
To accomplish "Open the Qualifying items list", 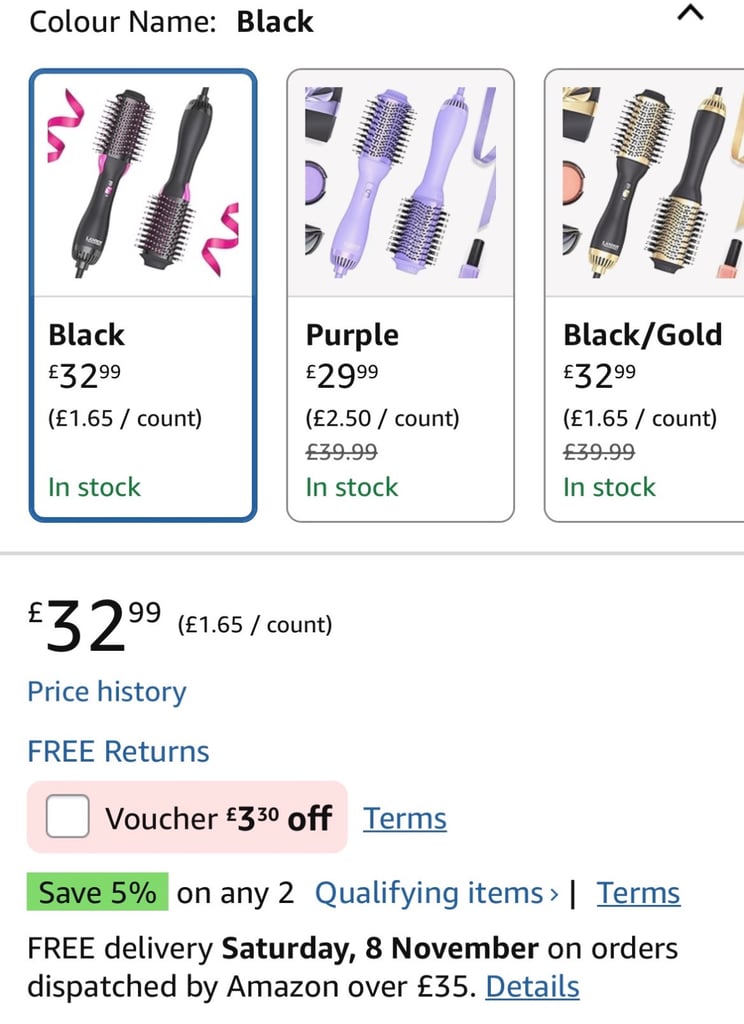I will (x=430, y=893).
